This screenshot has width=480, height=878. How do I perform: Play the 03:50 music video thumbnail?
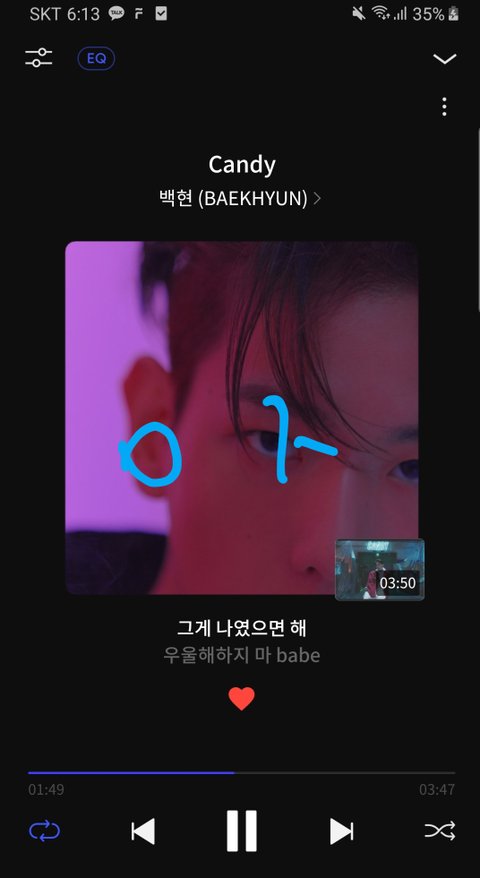380,569
